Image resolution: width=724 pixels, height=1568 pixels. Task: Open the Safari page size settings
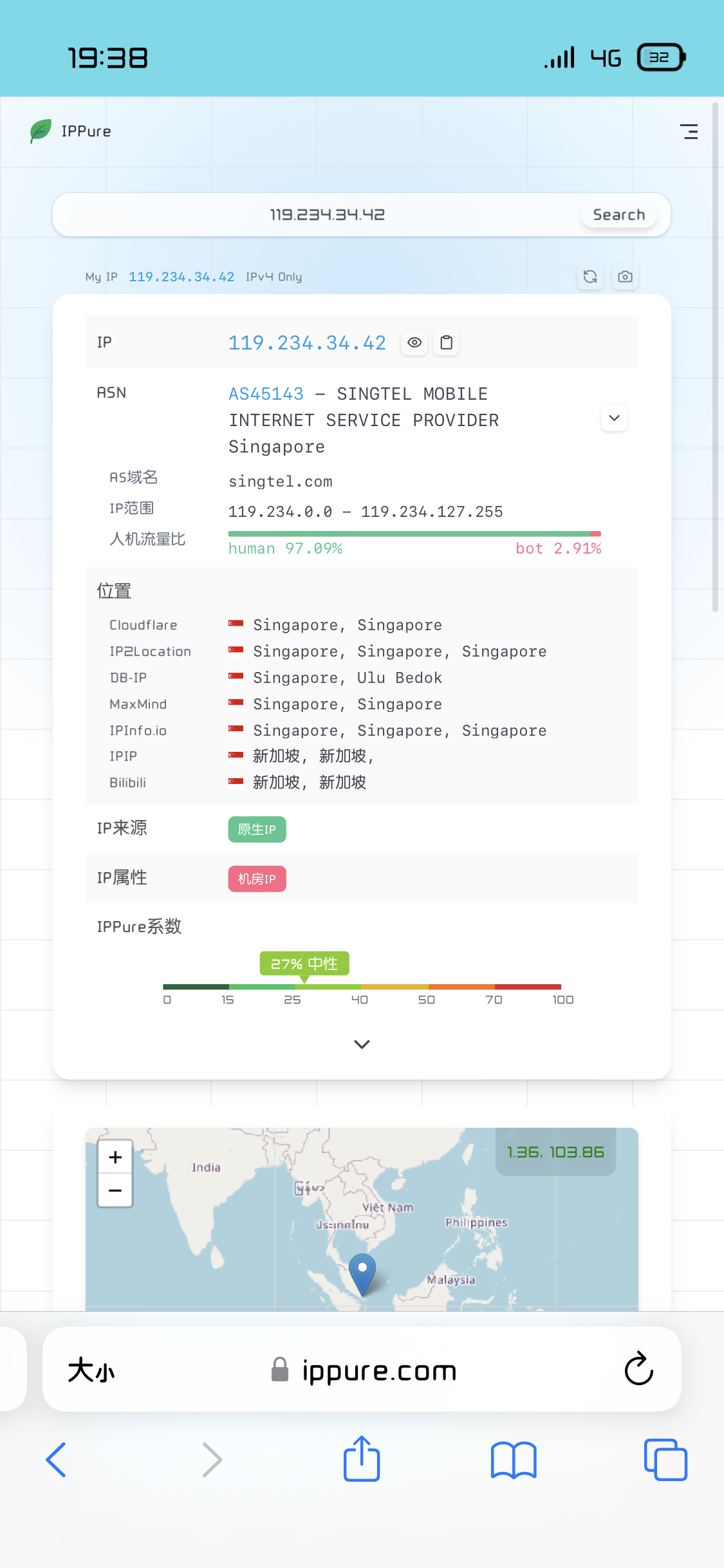pyautogui.click(x=91, y=1370)
